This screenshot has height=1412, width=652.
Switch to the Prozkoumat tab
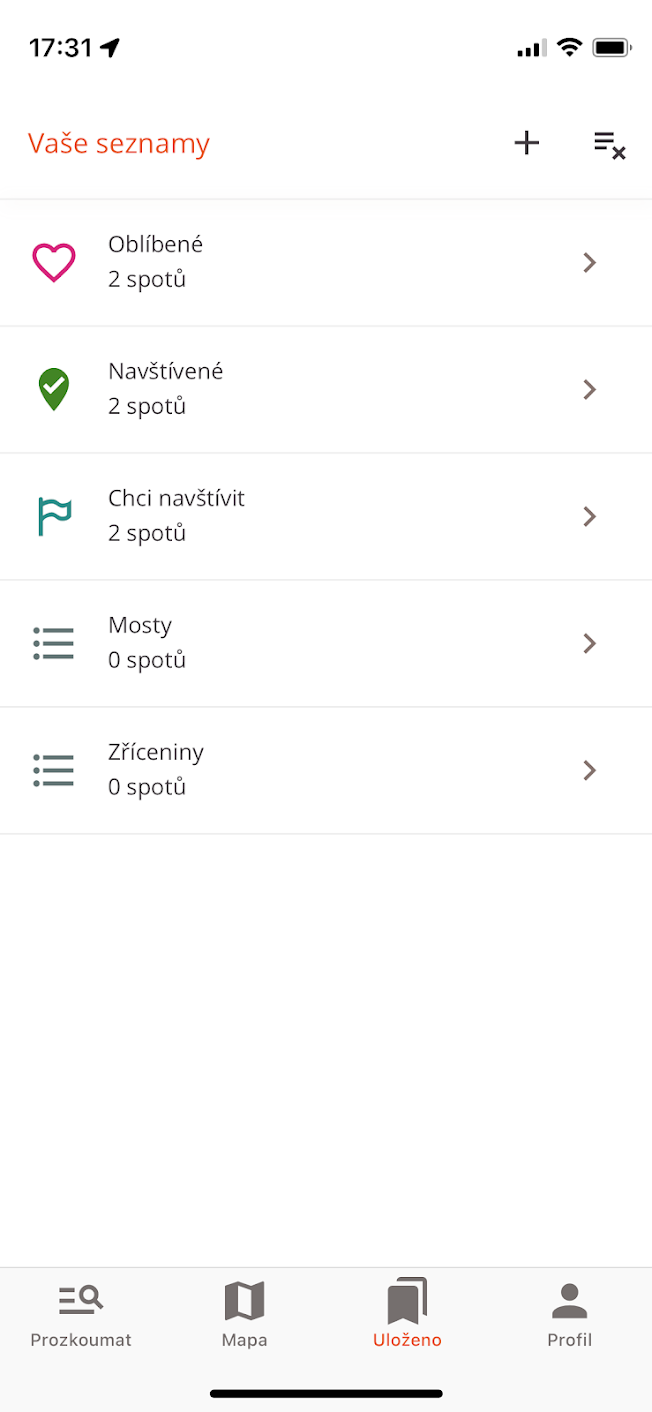81,1315
